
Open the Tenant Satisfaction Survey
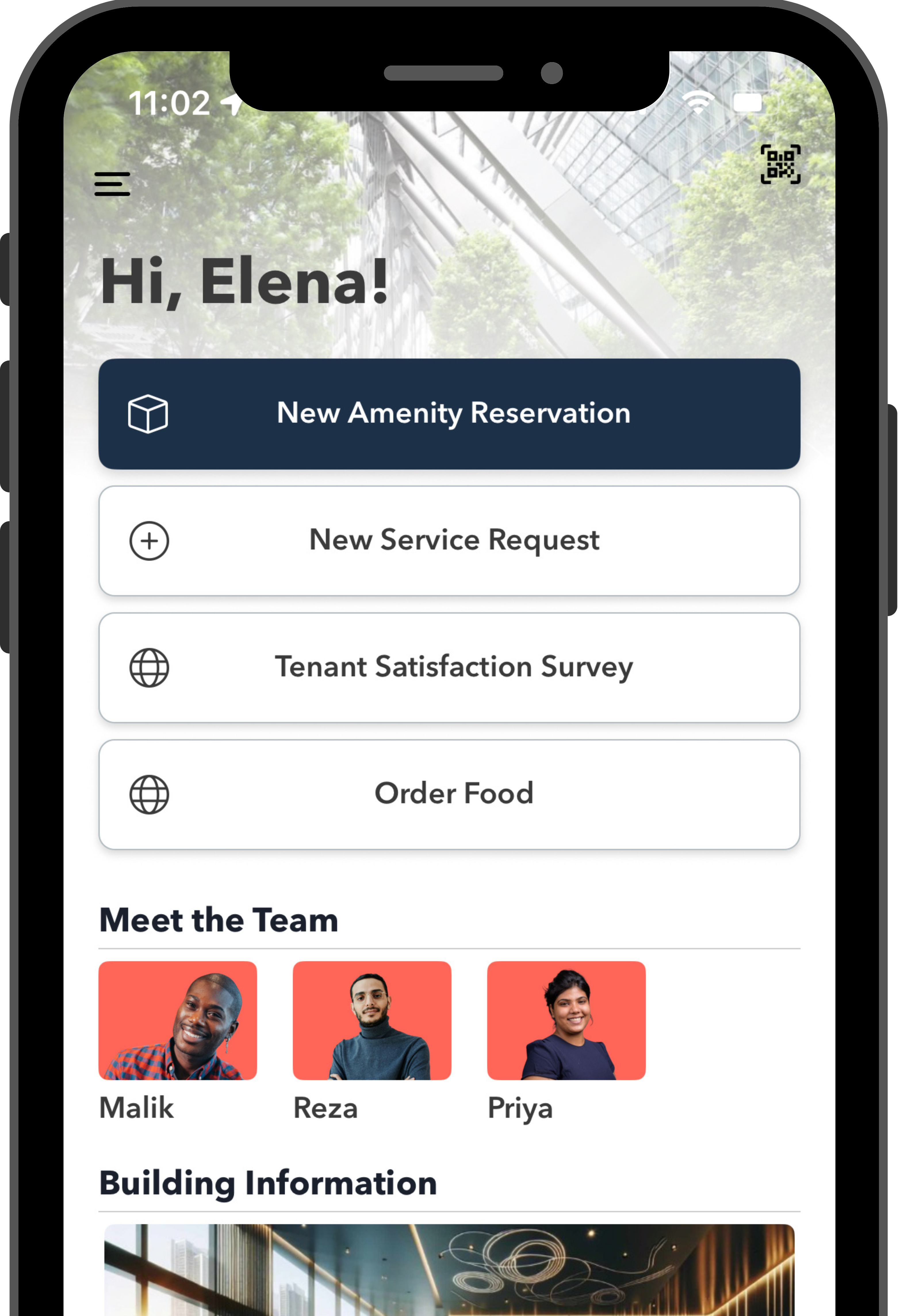[x=449, y=667]
